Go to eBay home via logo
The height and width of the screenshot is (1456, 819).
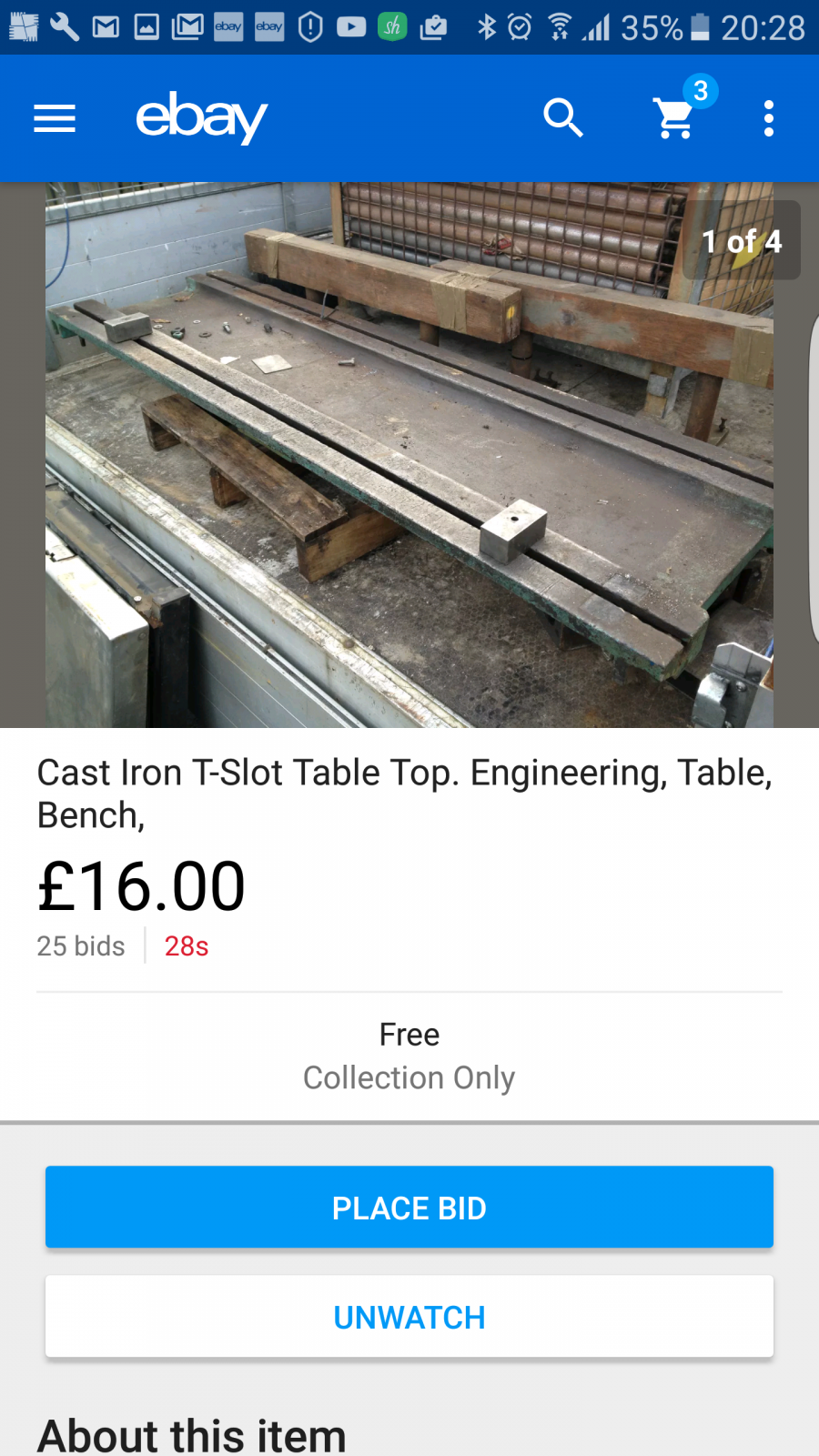tap(201, 117)
